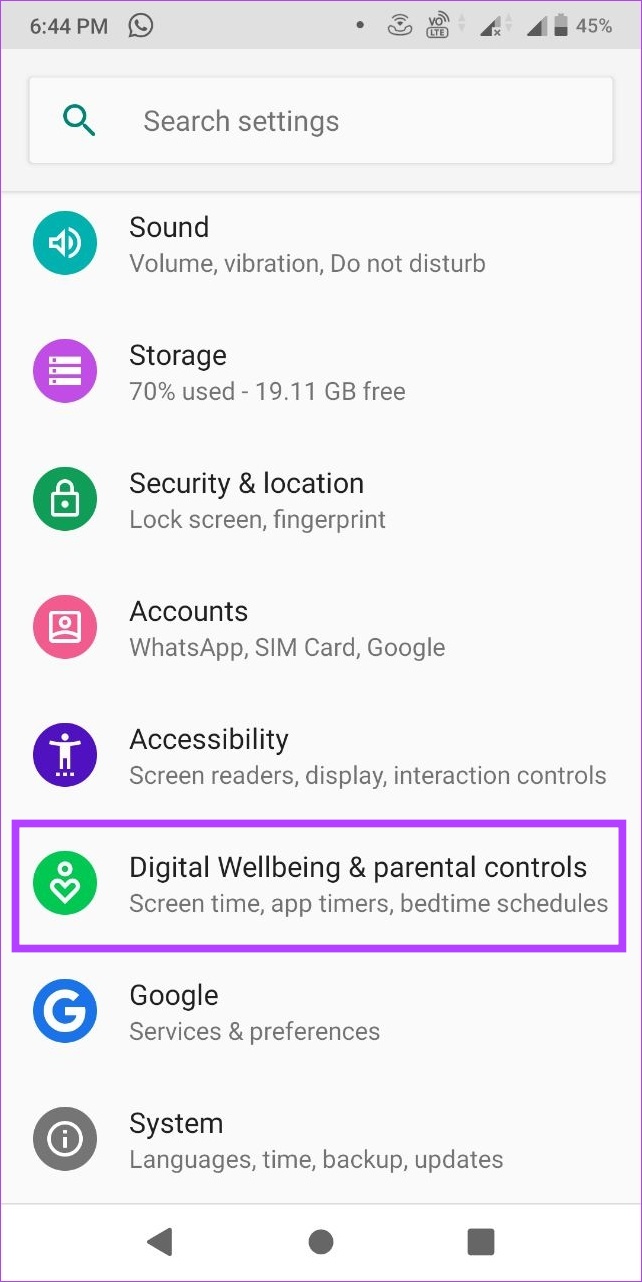Screen dimensions: 642x1282
Task: Open Google services & preferences
Action: point(320,1012)
